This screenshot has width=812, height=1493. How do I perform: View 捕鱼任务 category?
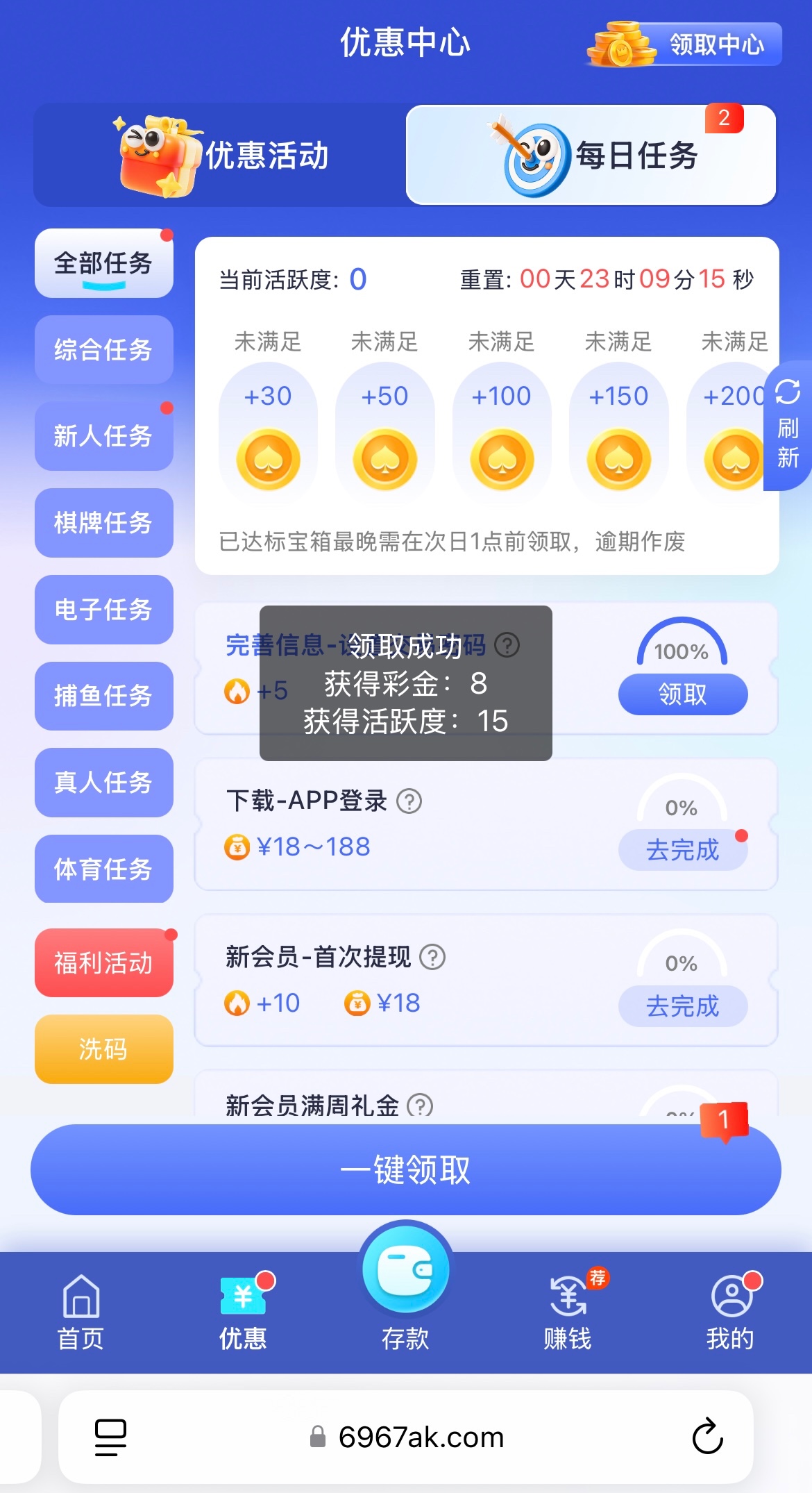(104, 696)
